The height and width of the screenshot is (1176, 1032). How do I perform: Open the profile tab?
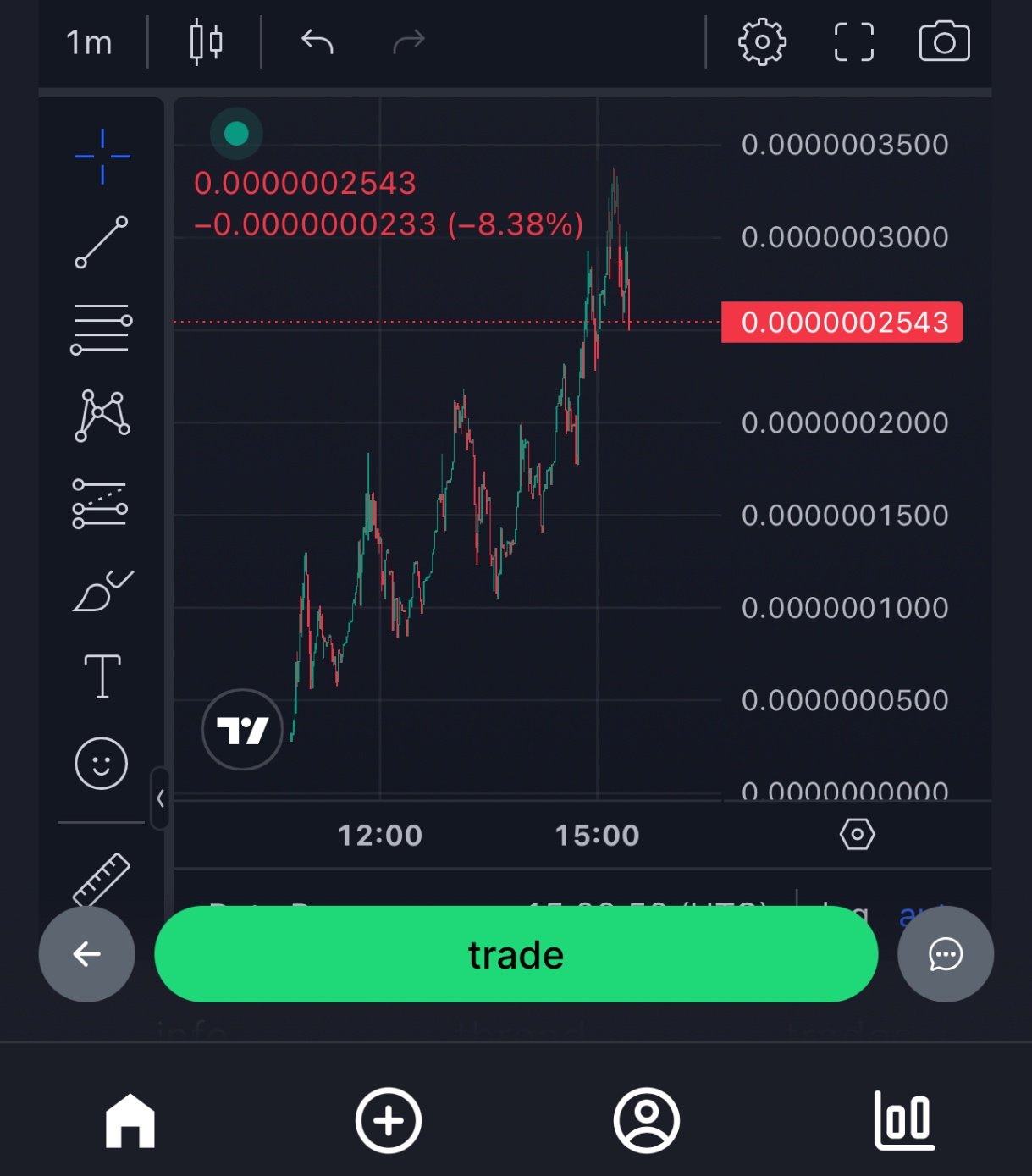(646, 1120)
